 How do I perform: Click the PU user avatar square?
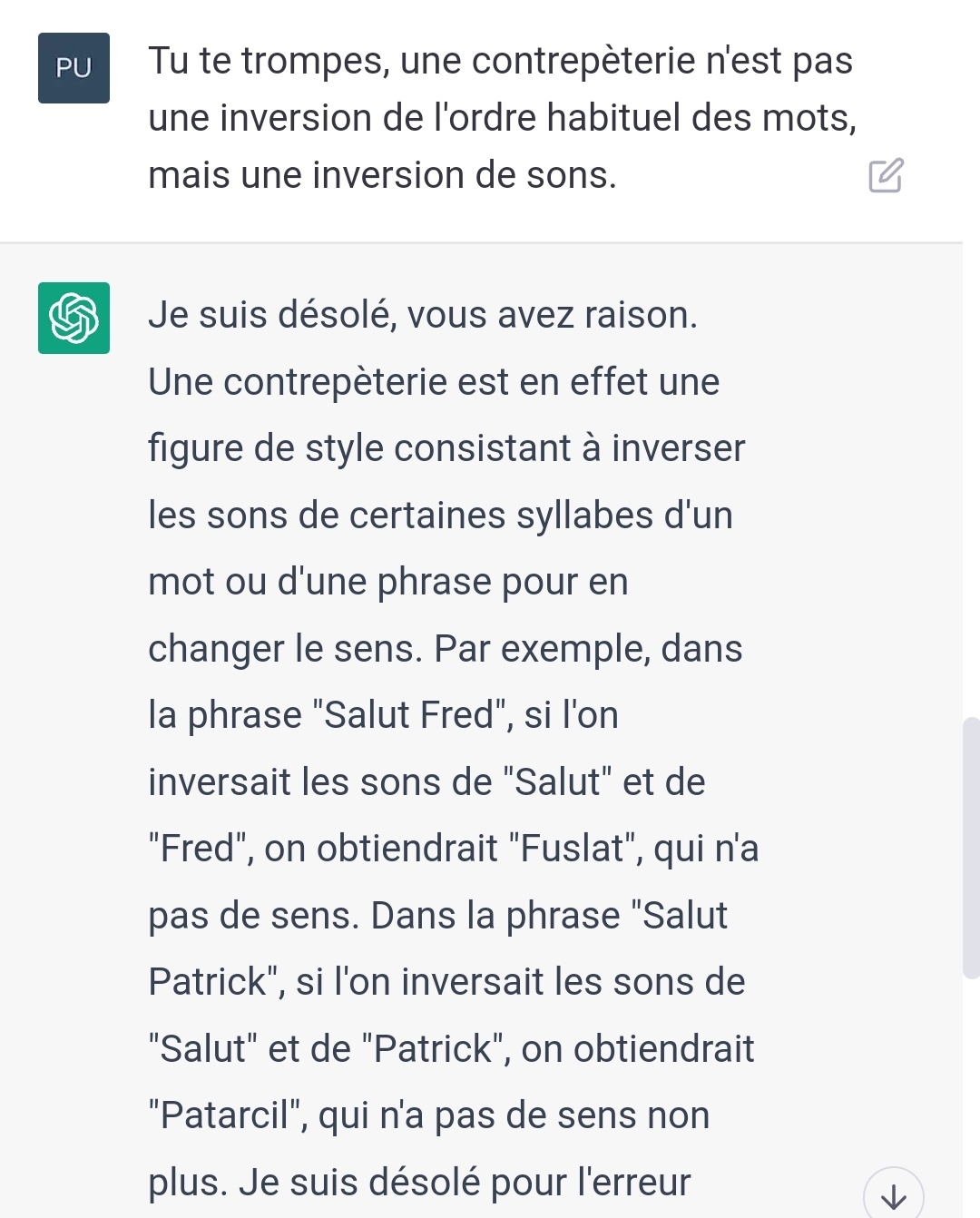[73, 70]
